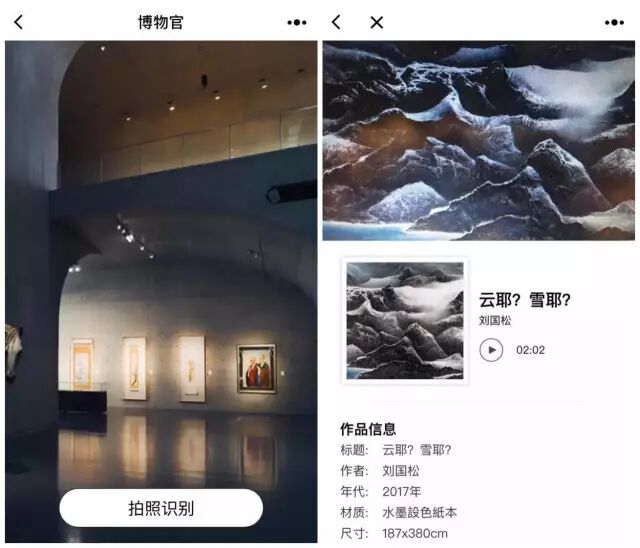Image resolution: width=640 pixels, height=548 pixels.
Task: Close the artwork page with the X
Action: pyautogui.click(x=377, y=22)
